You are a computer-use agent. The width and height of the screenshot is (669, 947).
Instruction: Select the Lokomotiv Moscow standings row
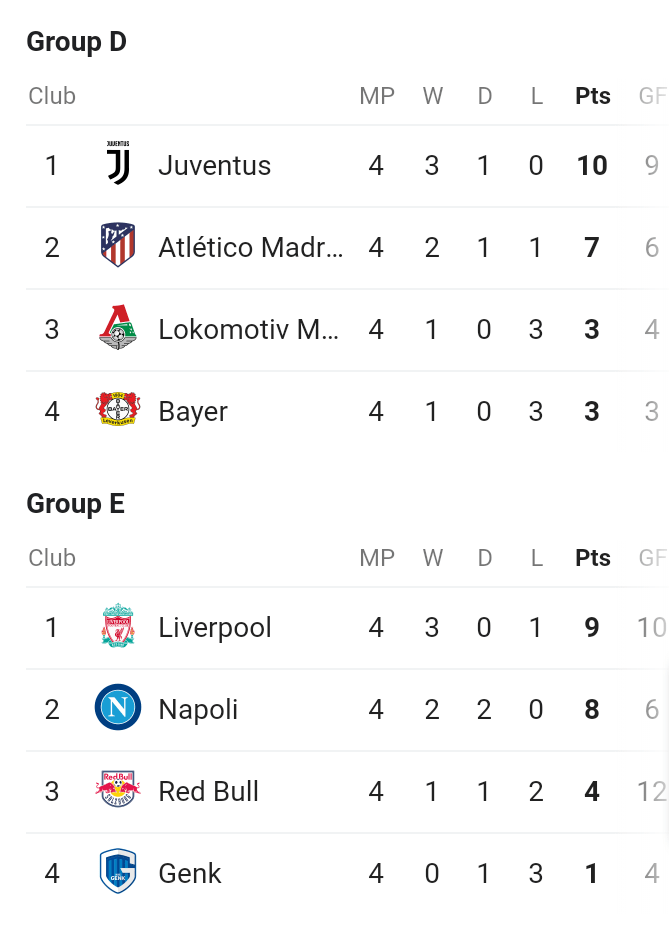(x=248, y=329)
